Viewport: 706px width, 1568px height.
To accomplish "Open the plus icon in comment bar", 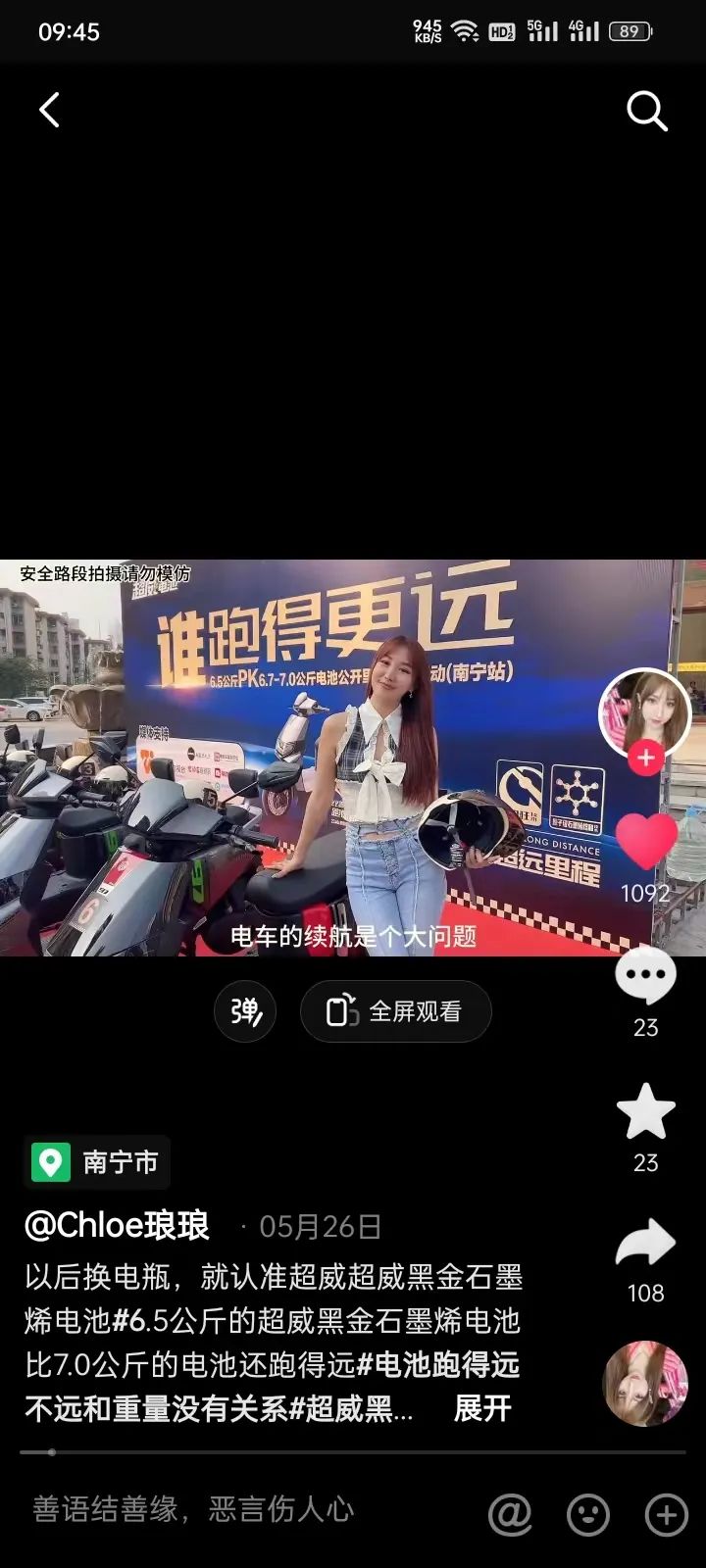I will point(666,1514).
